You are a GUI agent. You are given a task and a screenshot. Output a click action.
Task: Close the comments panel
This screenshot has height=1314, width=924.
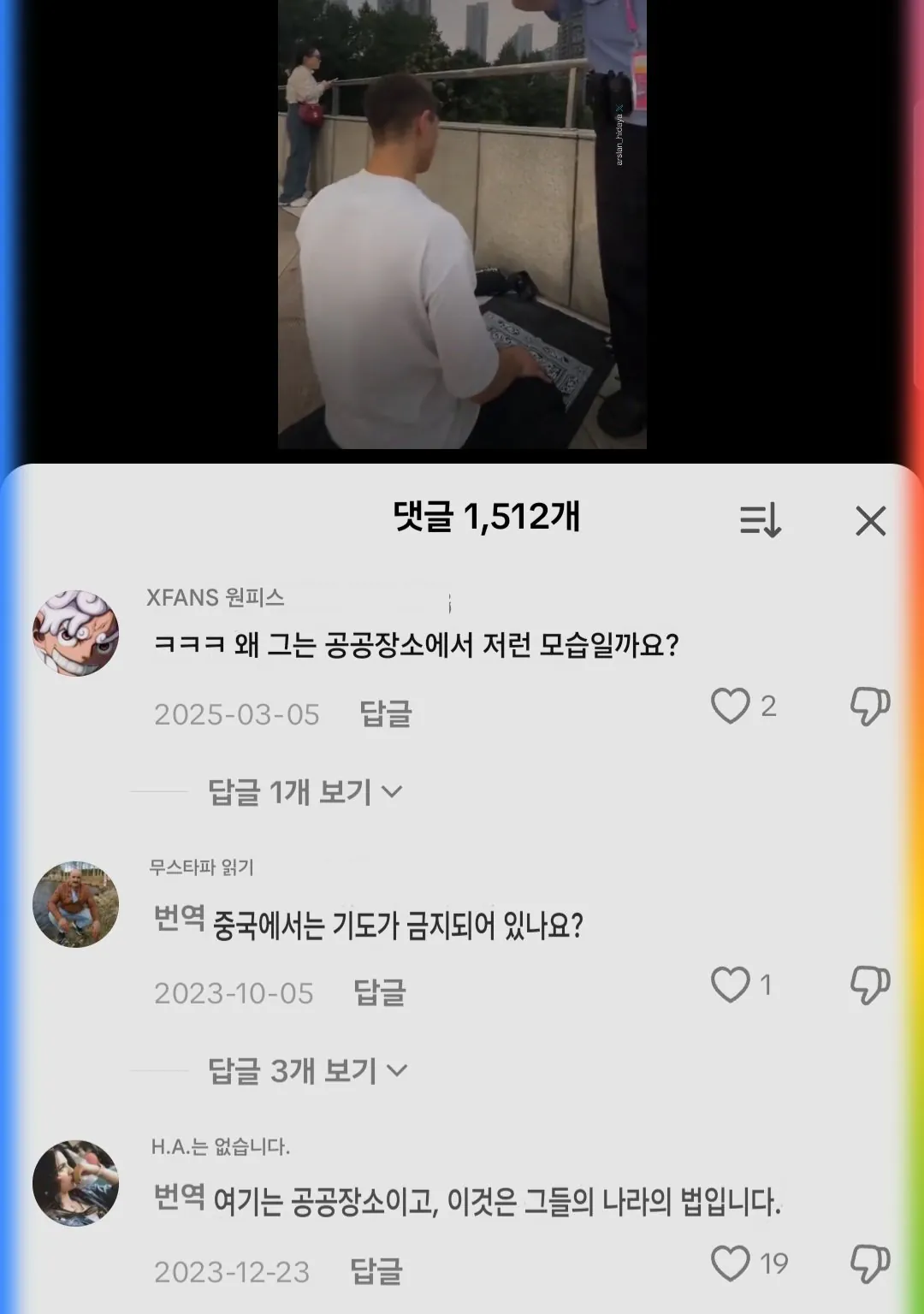870,520
